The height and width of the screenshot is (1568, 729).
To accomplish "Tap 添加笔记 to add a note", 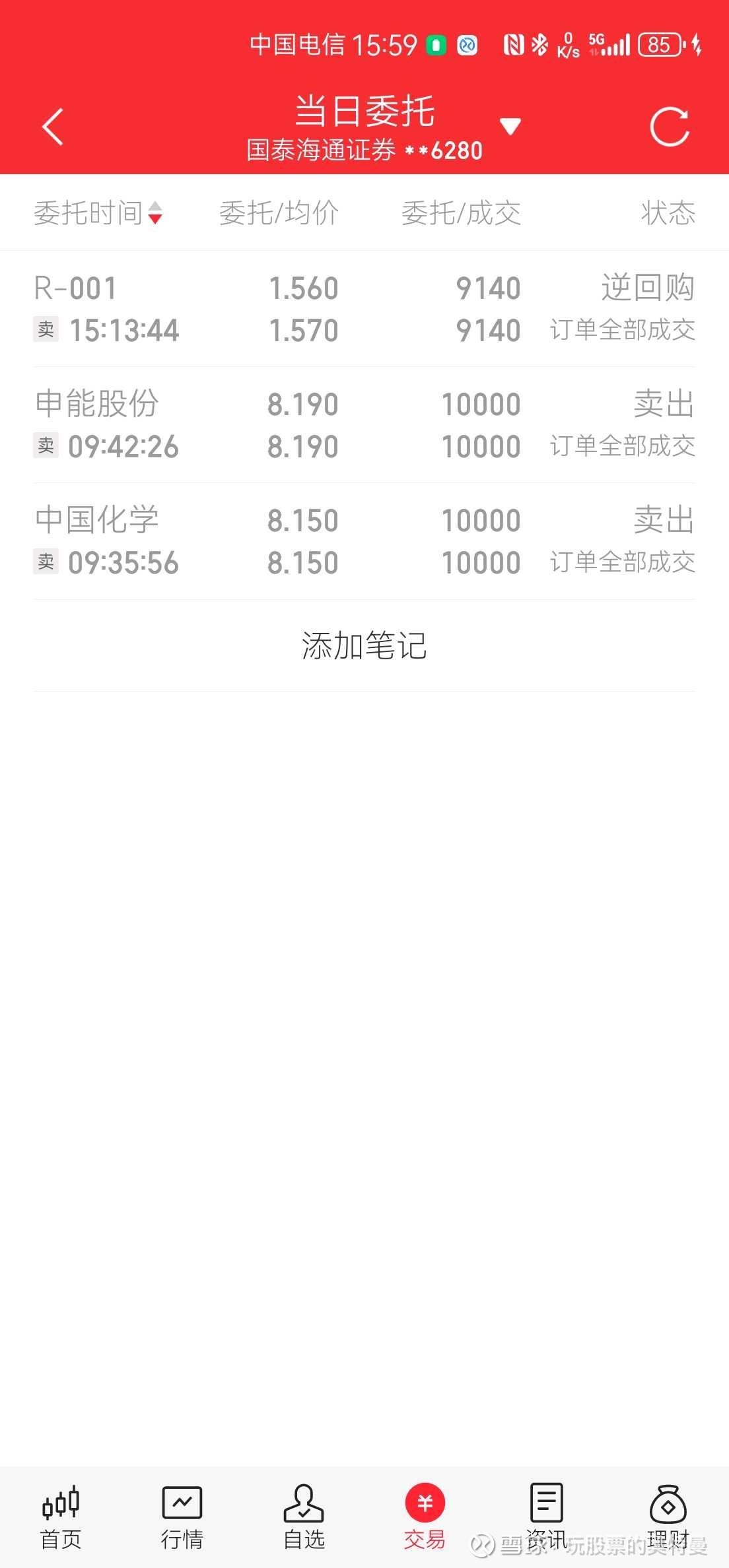I will coord(364,645).
